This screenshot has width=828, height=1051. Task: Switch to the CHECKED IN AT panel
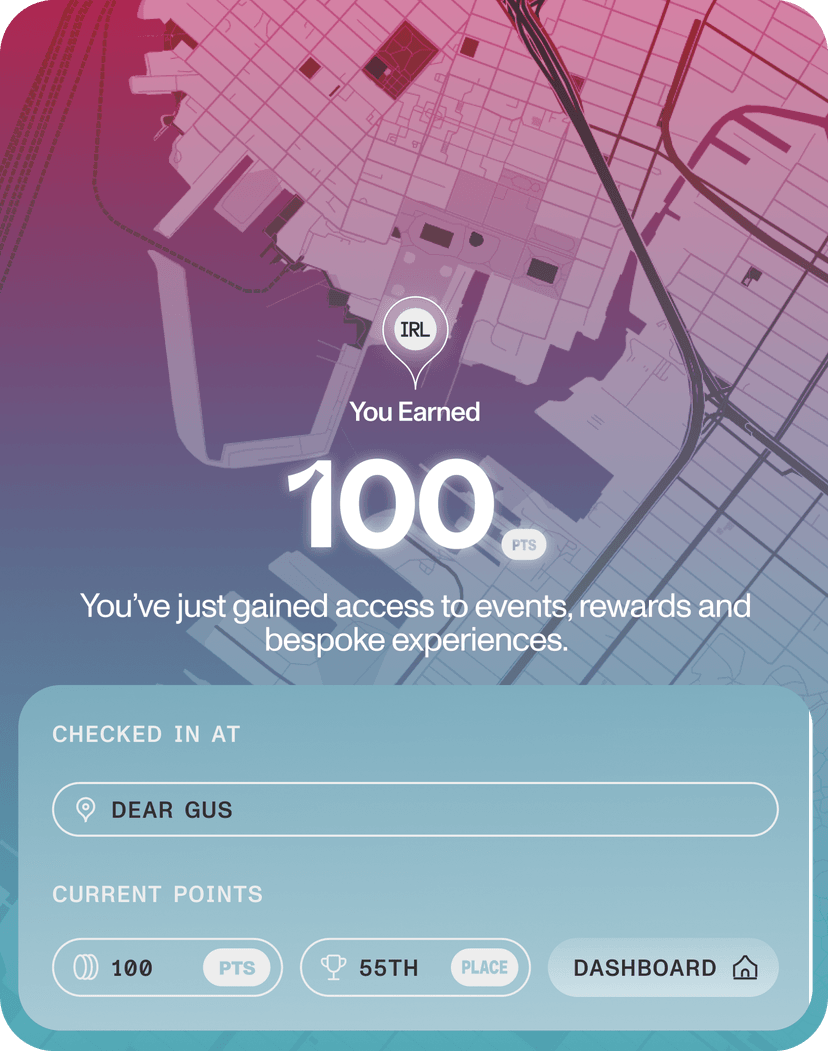(146, 734)
